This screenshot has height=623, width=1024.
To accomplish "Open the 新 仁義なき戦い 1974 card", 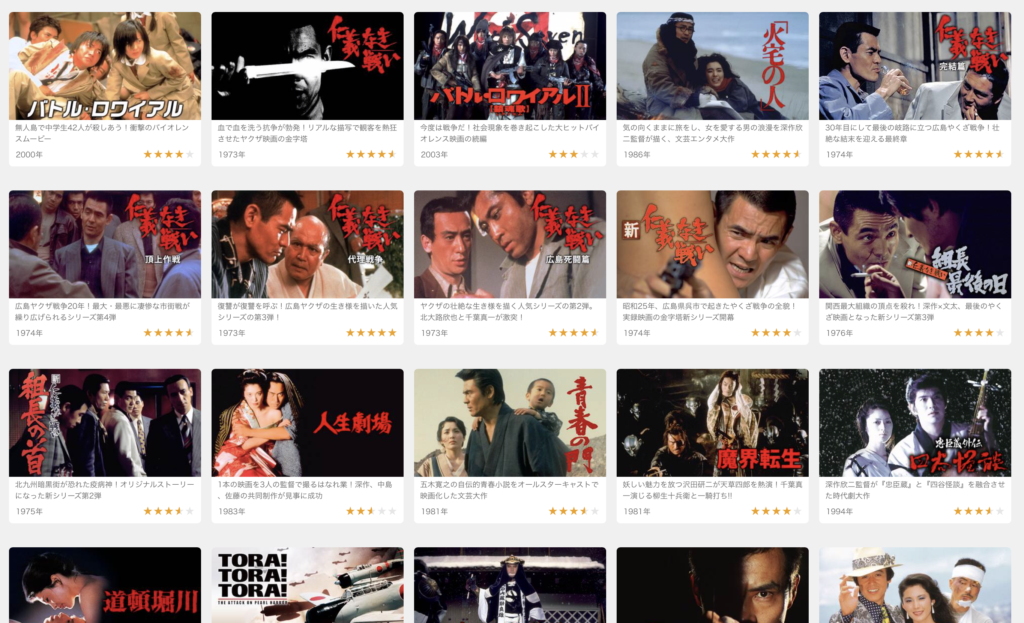I will click(x=712, y=244).
